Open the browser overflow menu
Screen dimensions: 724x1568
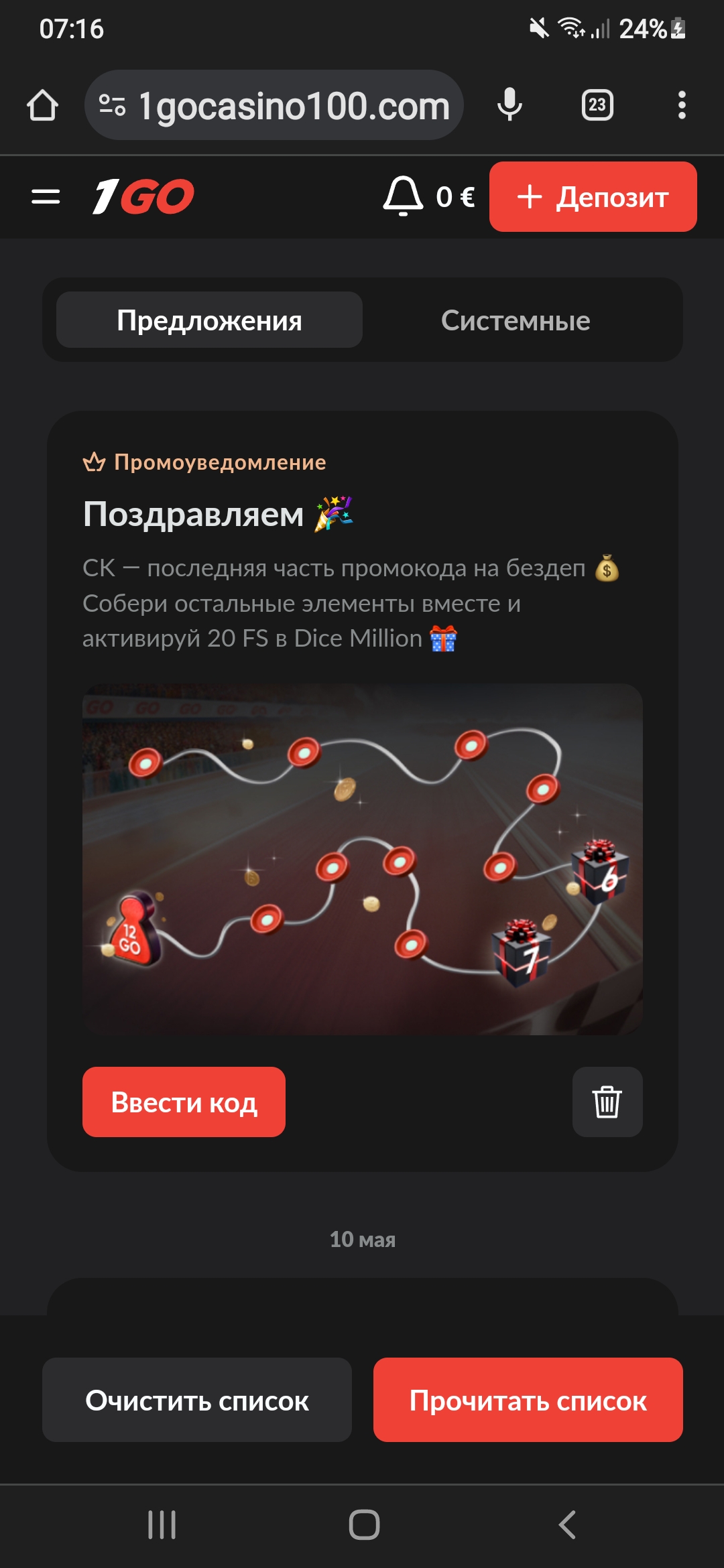click(x=682, y=105)
